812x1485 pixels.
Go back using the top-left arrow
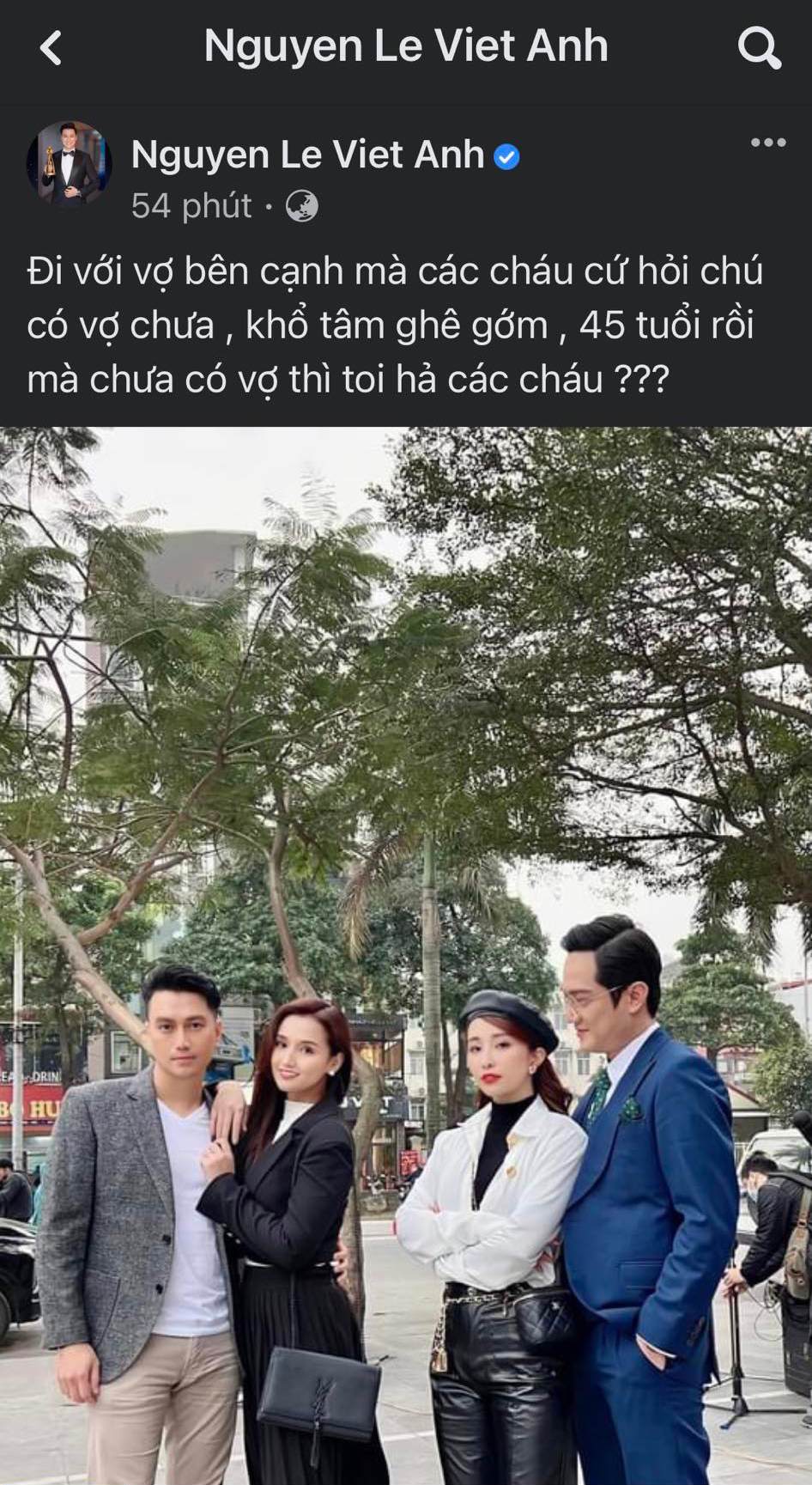(52, 48)
